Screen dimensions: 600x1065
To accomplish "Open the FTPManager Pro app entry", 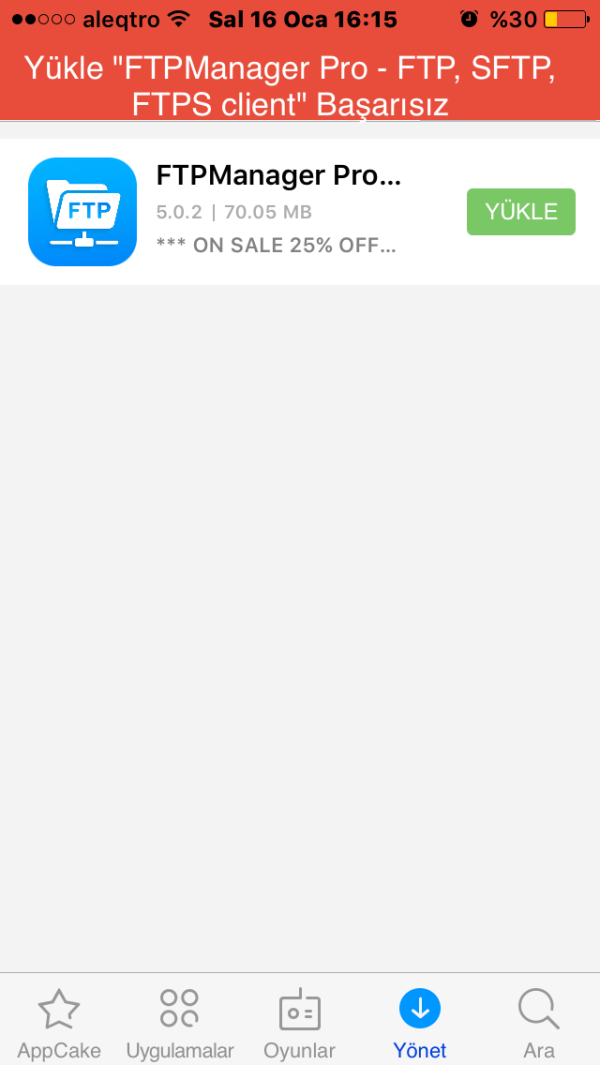I will [x=278, y=212].
